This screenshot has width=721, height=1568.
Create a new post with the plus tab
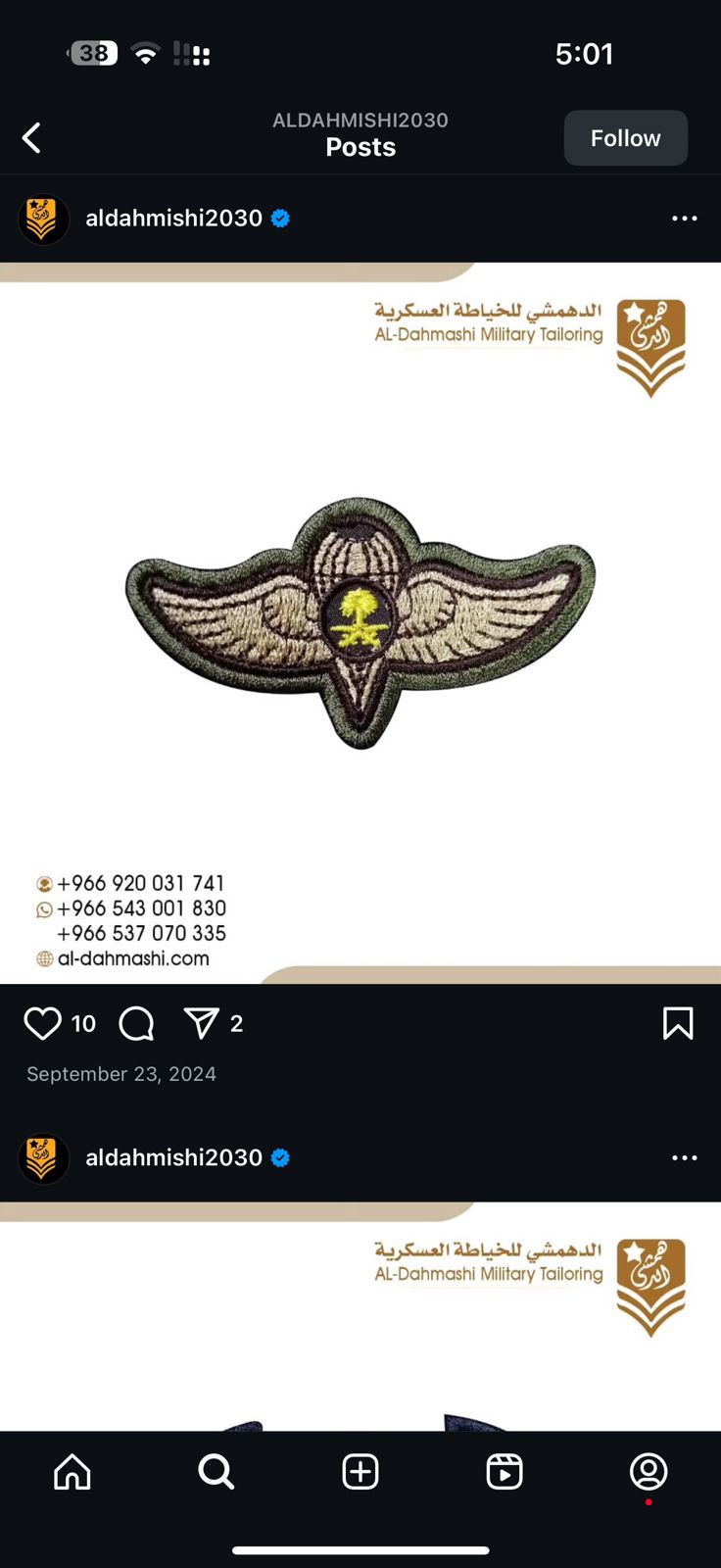[360, 1471]
